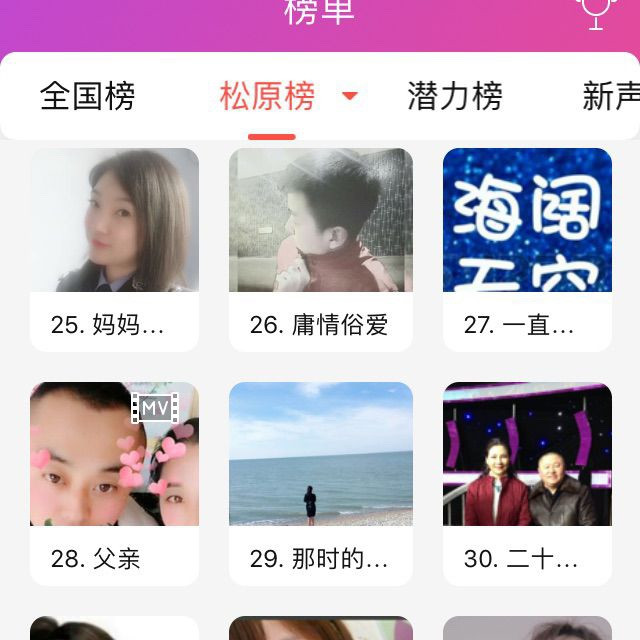Open song ranked 29. 那时的…
Viewport: 640px width, 640px height.
(x=320, y=483)
